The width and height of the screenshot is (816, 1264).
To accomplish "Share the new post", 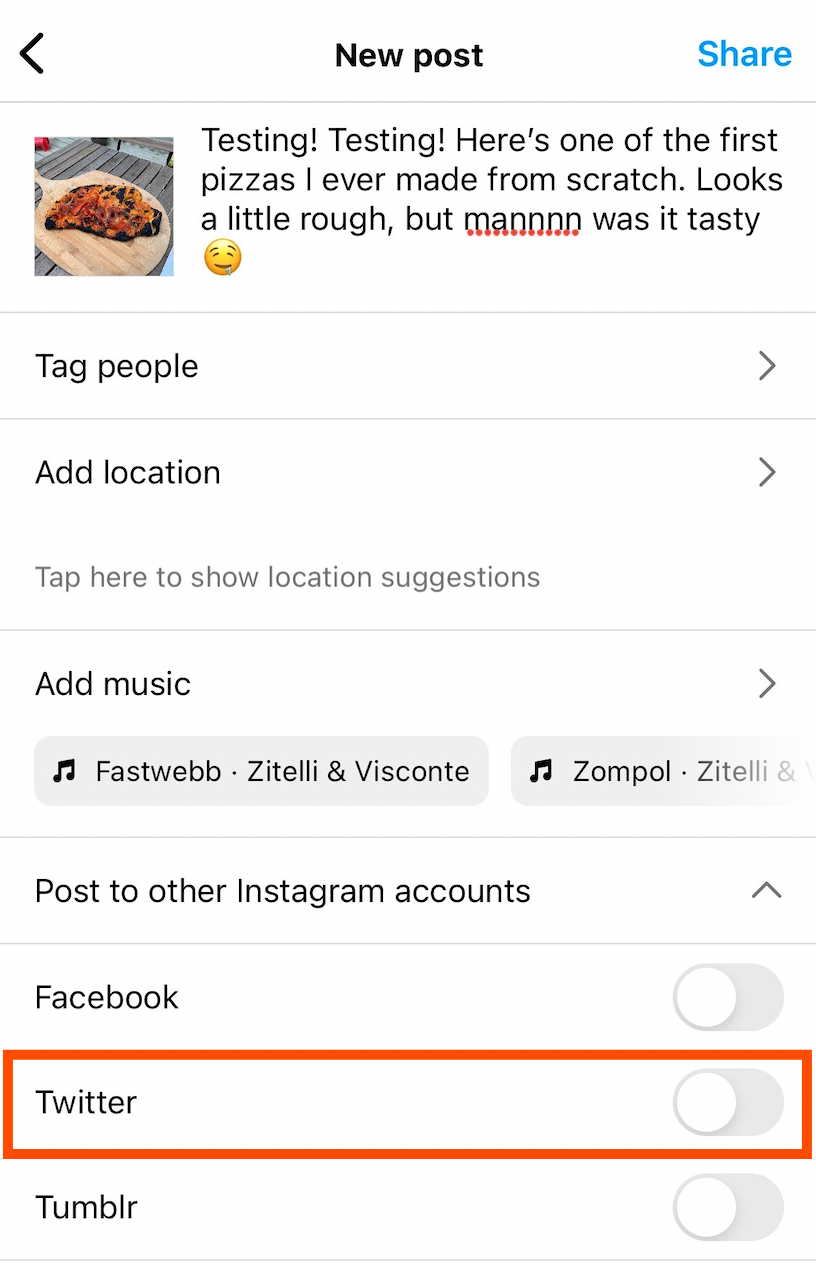I will [744, 54].
